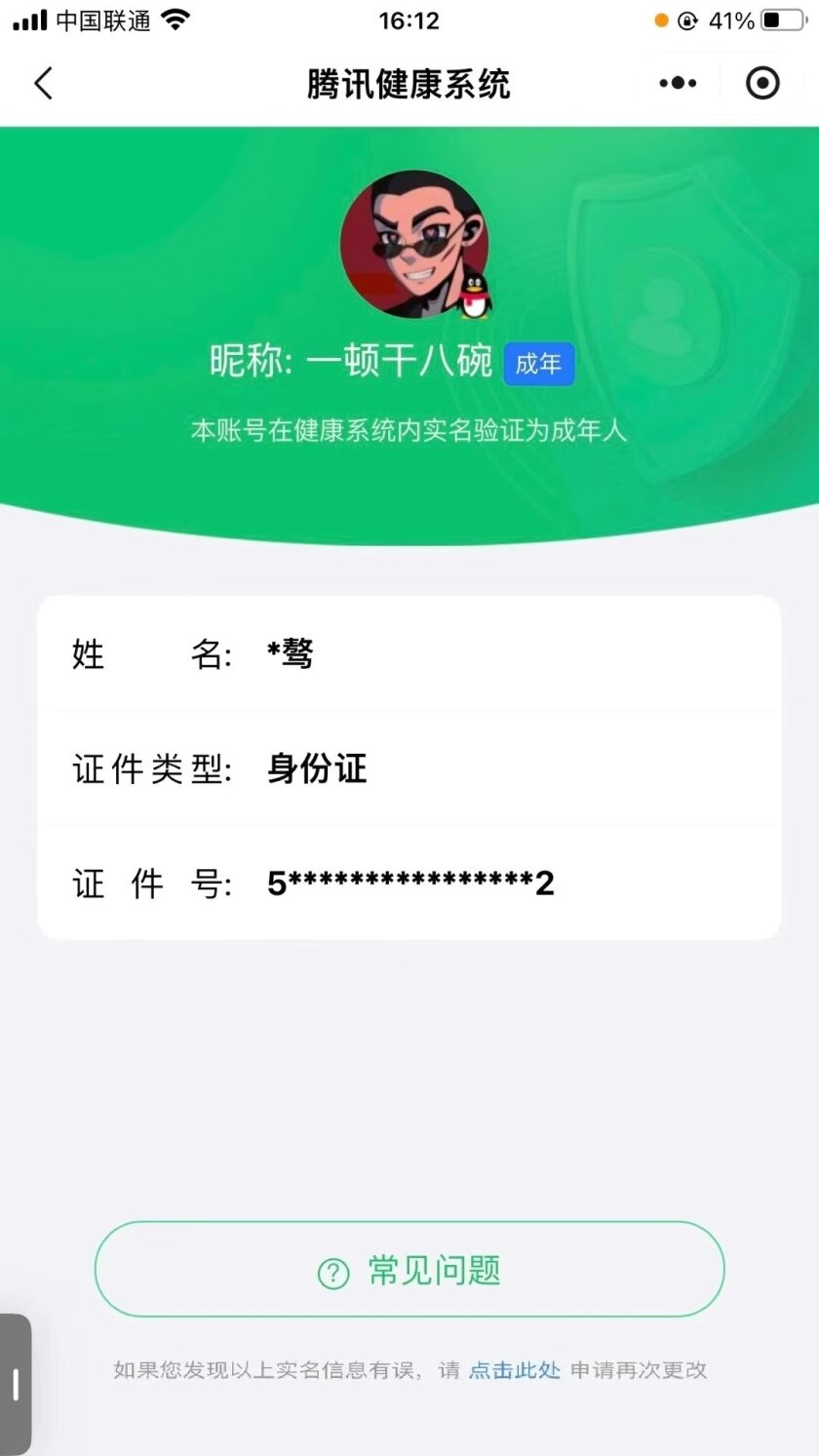Open the three-dot mini program menu
The image size is (819, 1456).
coord(678,84)
